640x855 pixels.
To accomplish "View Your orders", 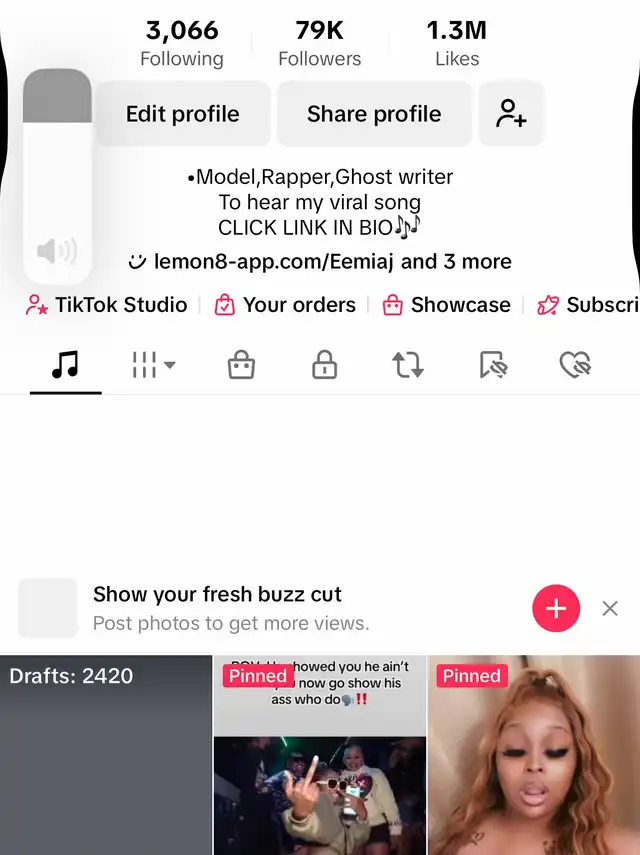I will (286, 305).
